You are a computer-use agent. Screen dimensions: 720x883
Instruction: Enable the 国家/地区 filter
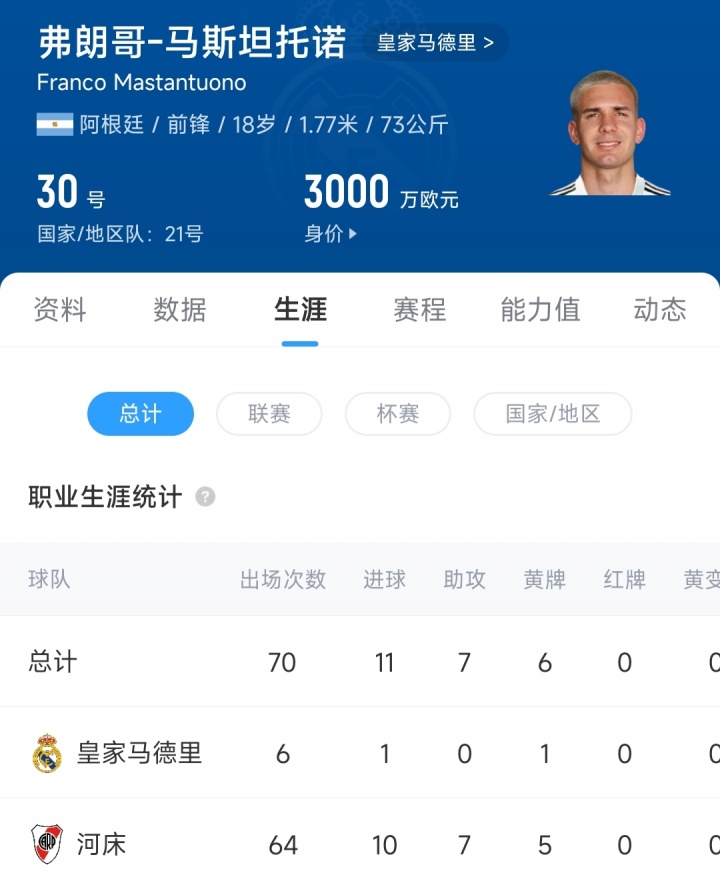[x=552, y=413]
